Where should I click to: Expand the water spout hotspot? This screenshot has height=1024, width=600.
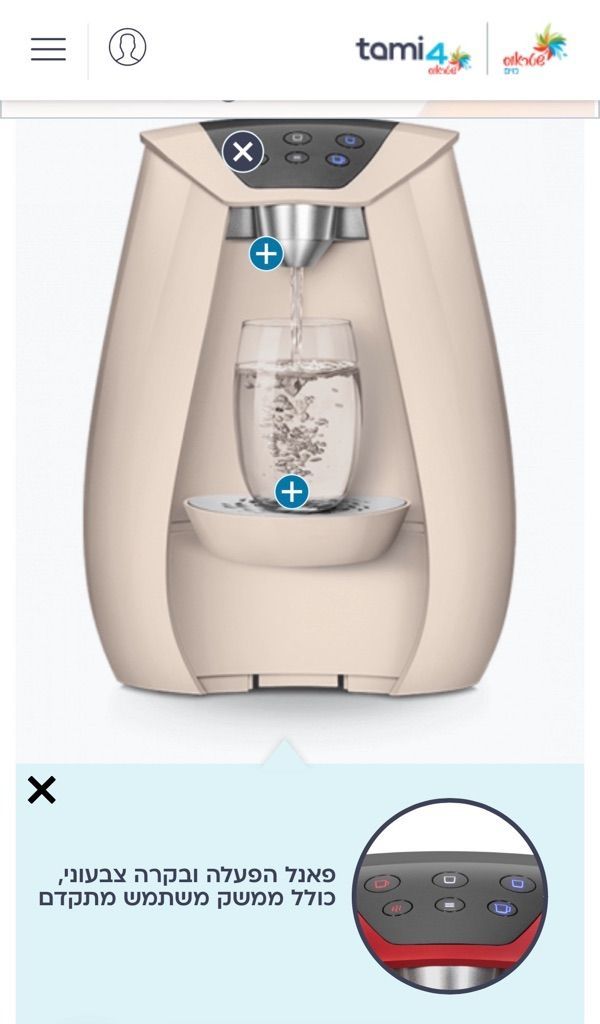pos(266,253)
